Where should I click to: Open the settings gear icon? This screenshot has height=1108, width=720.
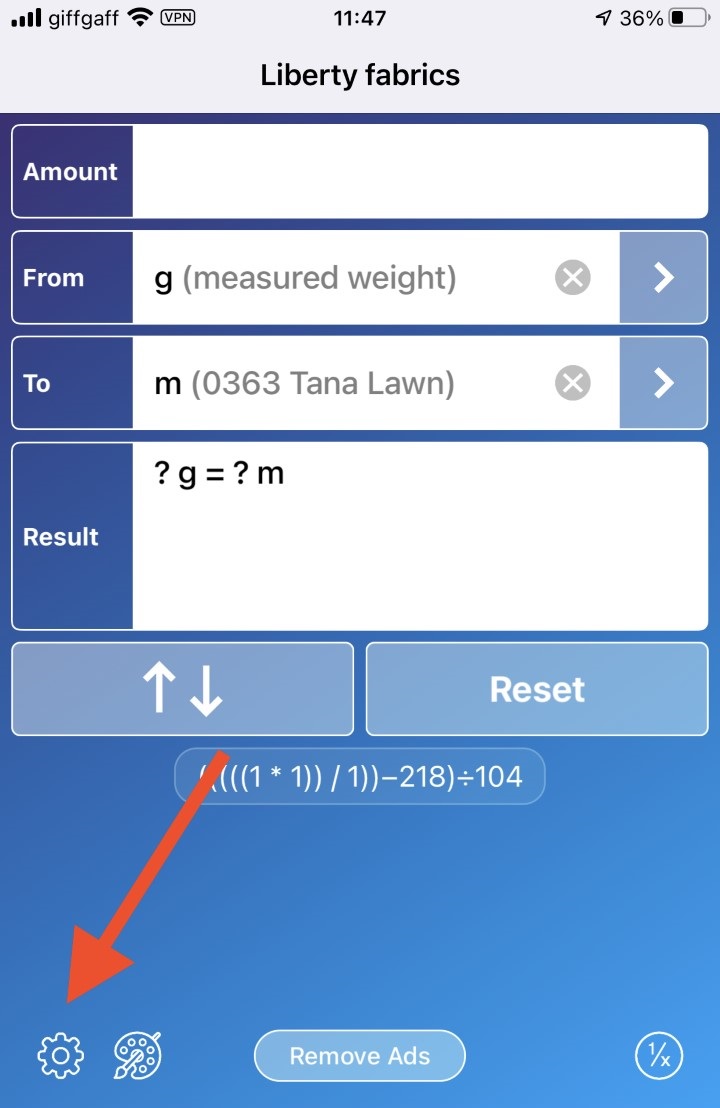[60, 1055]
